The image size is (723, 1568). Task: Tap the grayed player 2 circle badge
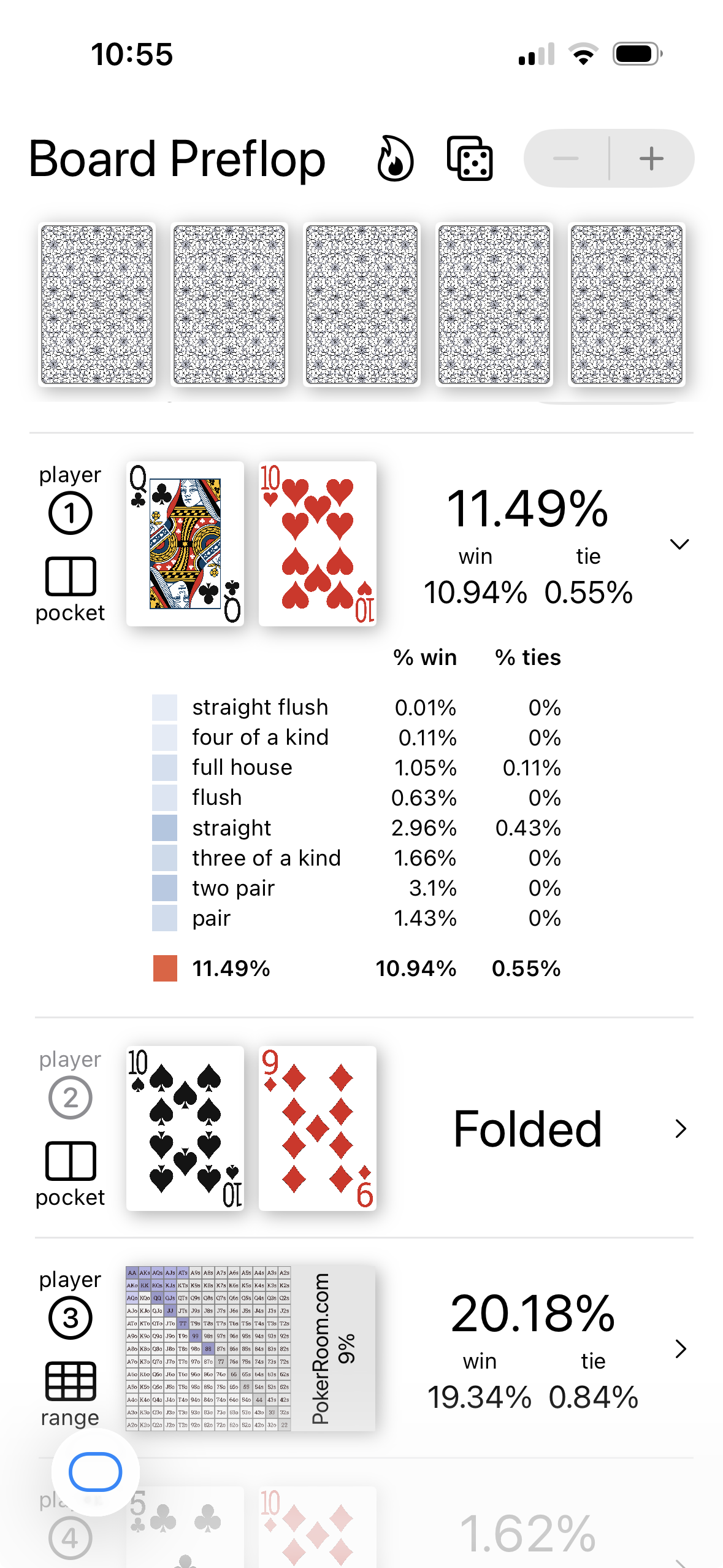[x=69, y=1097]
